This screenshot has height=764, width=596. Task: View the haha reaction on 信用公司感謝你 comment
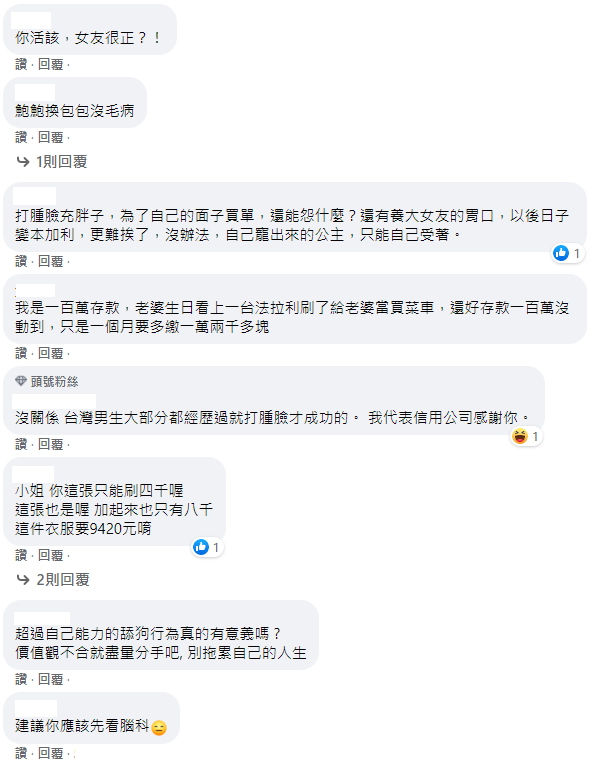pyautogui.click(x=526, y=436)
